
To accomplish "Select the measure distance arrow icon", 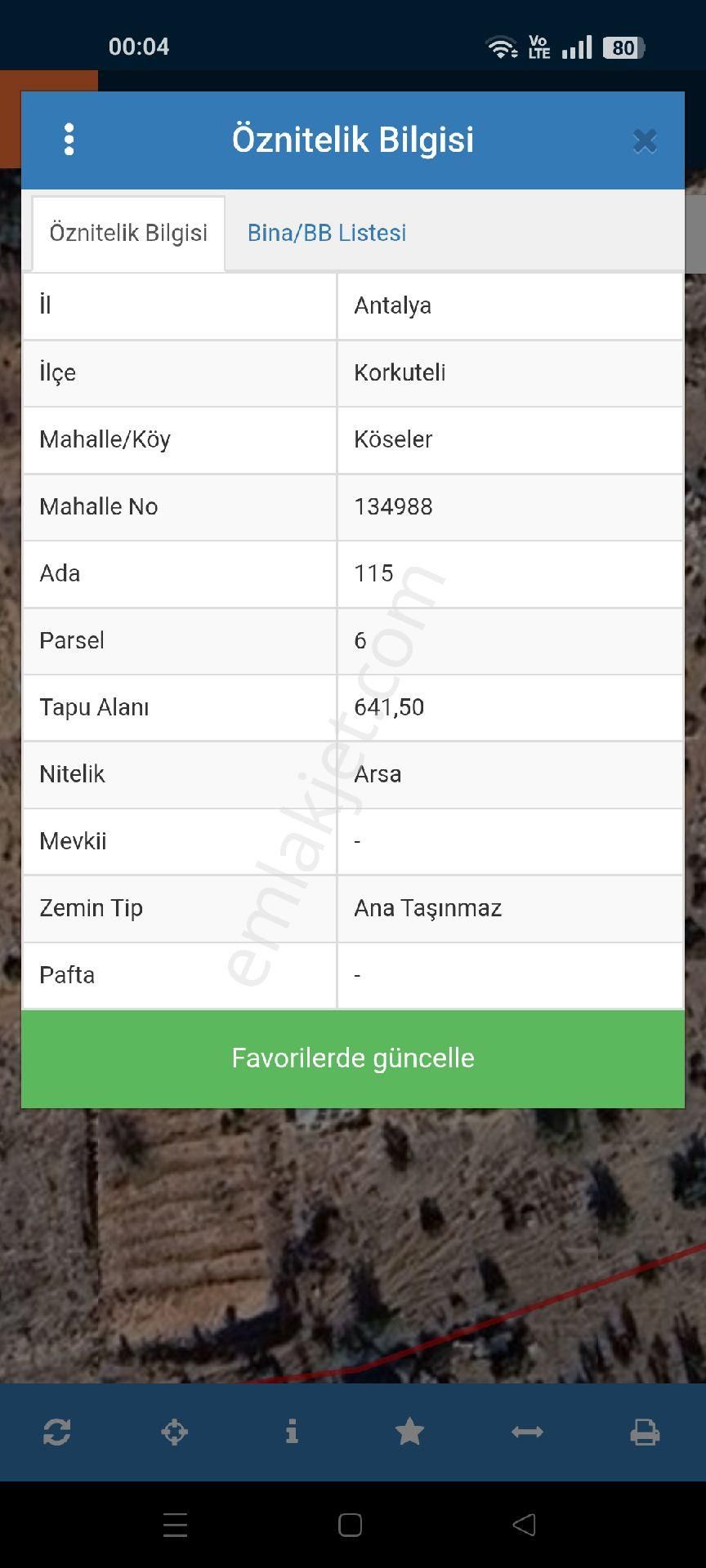I will [528, 1432].
